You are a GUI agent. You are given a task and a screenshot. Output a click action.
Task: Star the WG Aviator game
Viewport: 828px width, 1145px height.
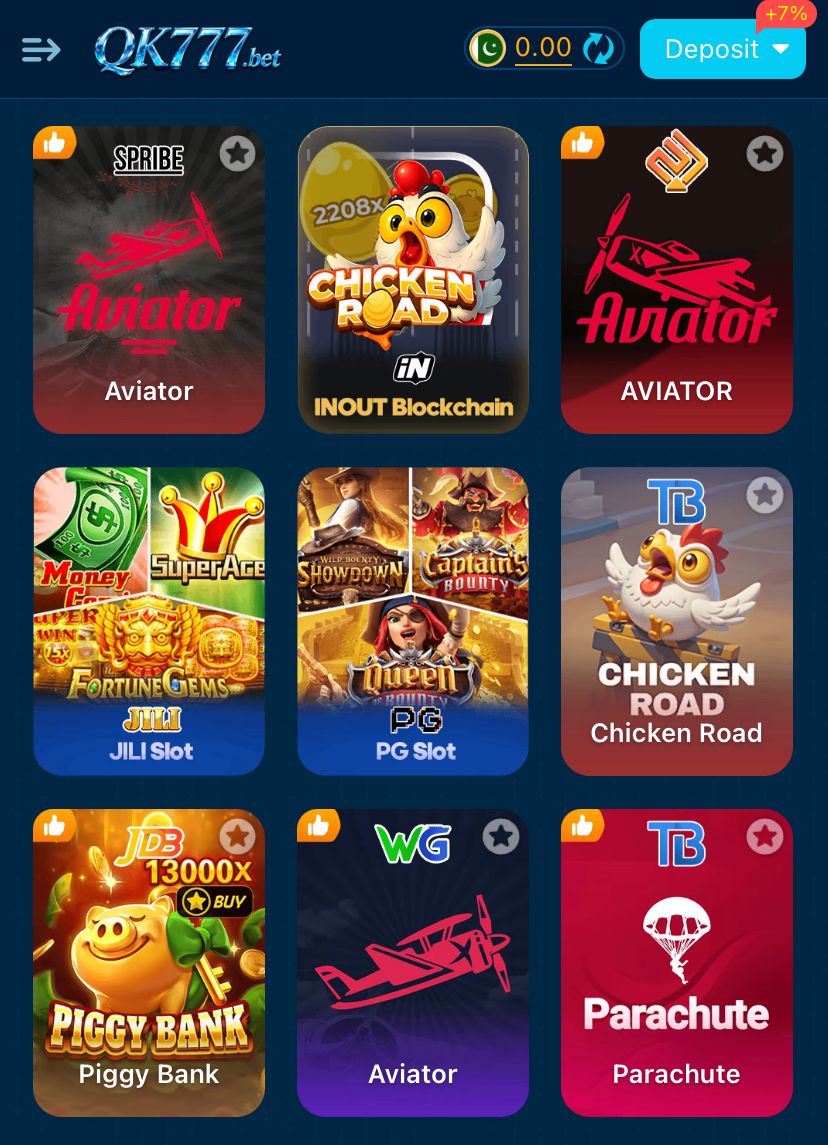[501, 836]
